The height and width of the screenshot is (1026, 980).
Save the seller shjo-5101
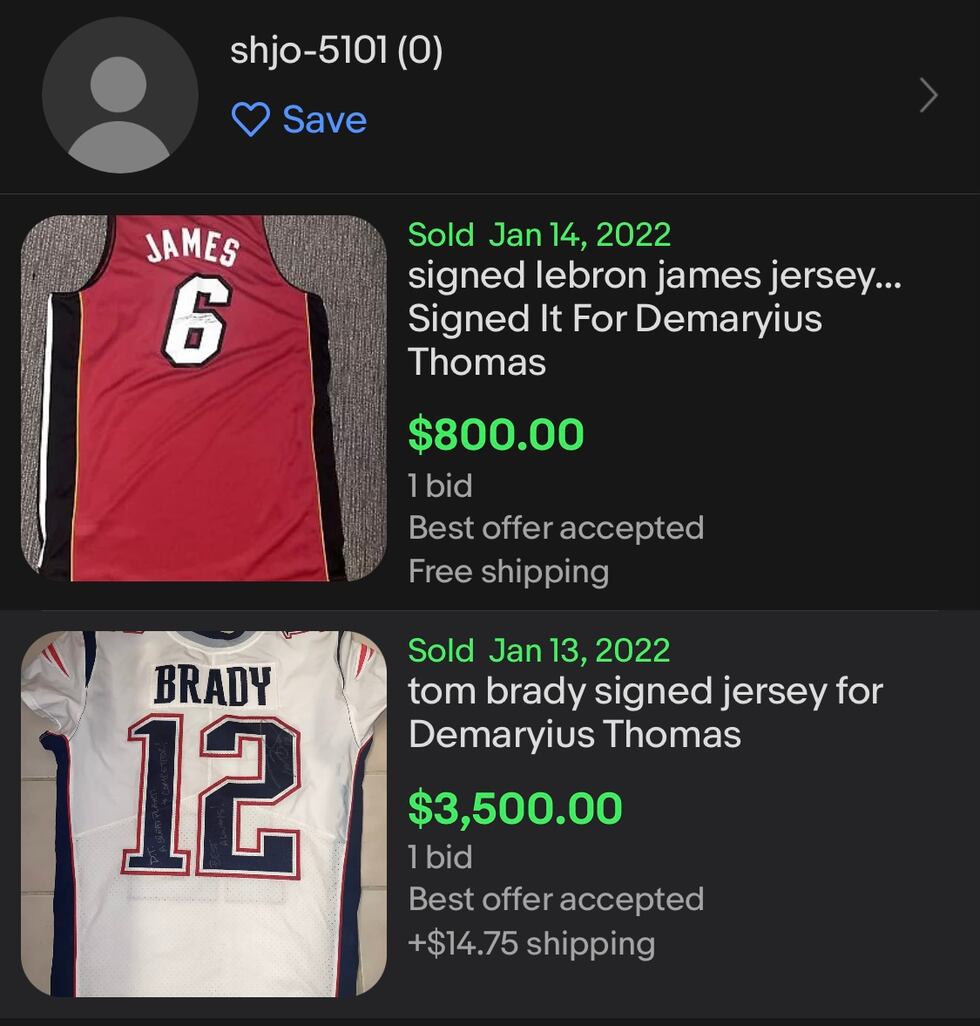coord(299,120)
